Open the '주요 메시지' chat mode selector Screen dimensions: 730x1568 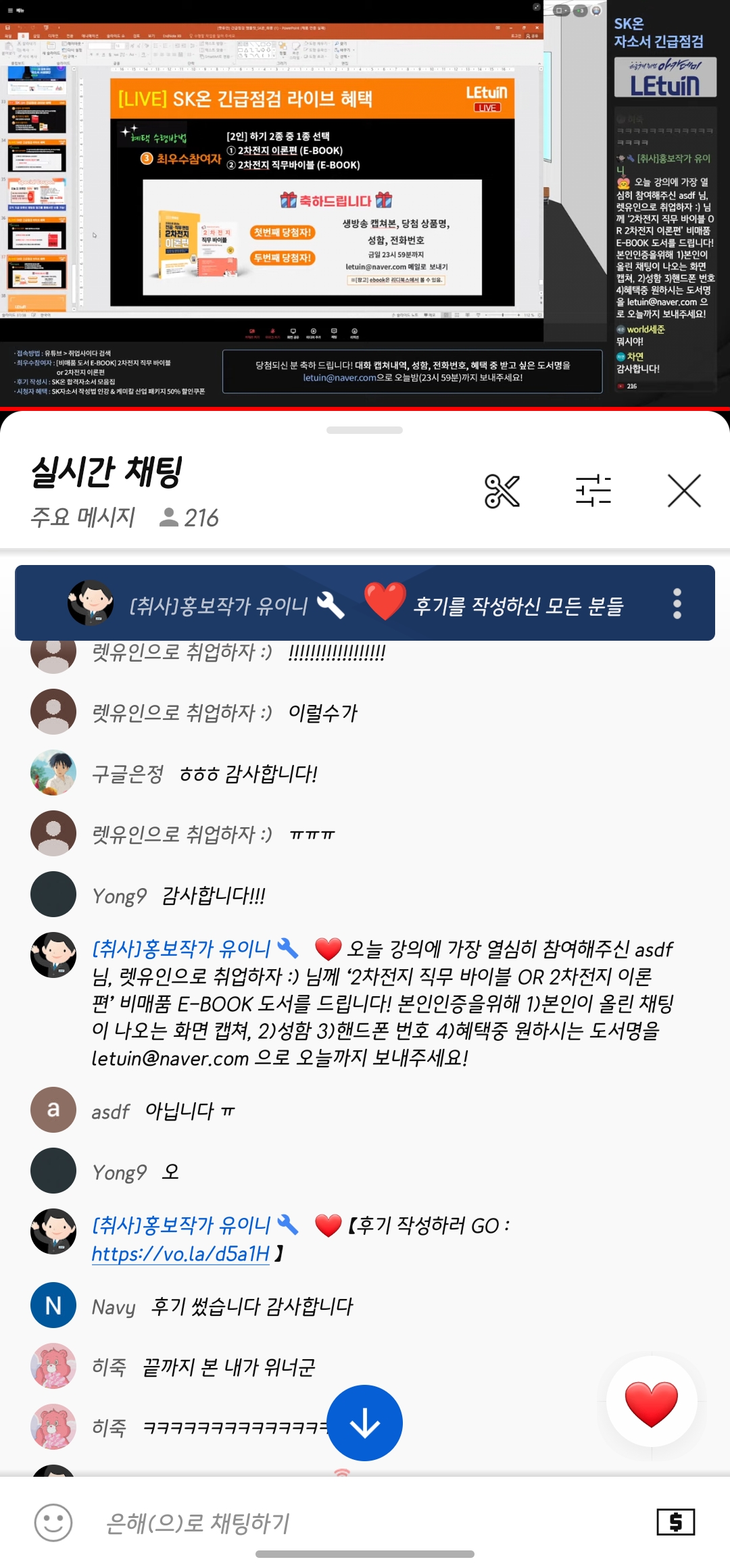point(83,518)
